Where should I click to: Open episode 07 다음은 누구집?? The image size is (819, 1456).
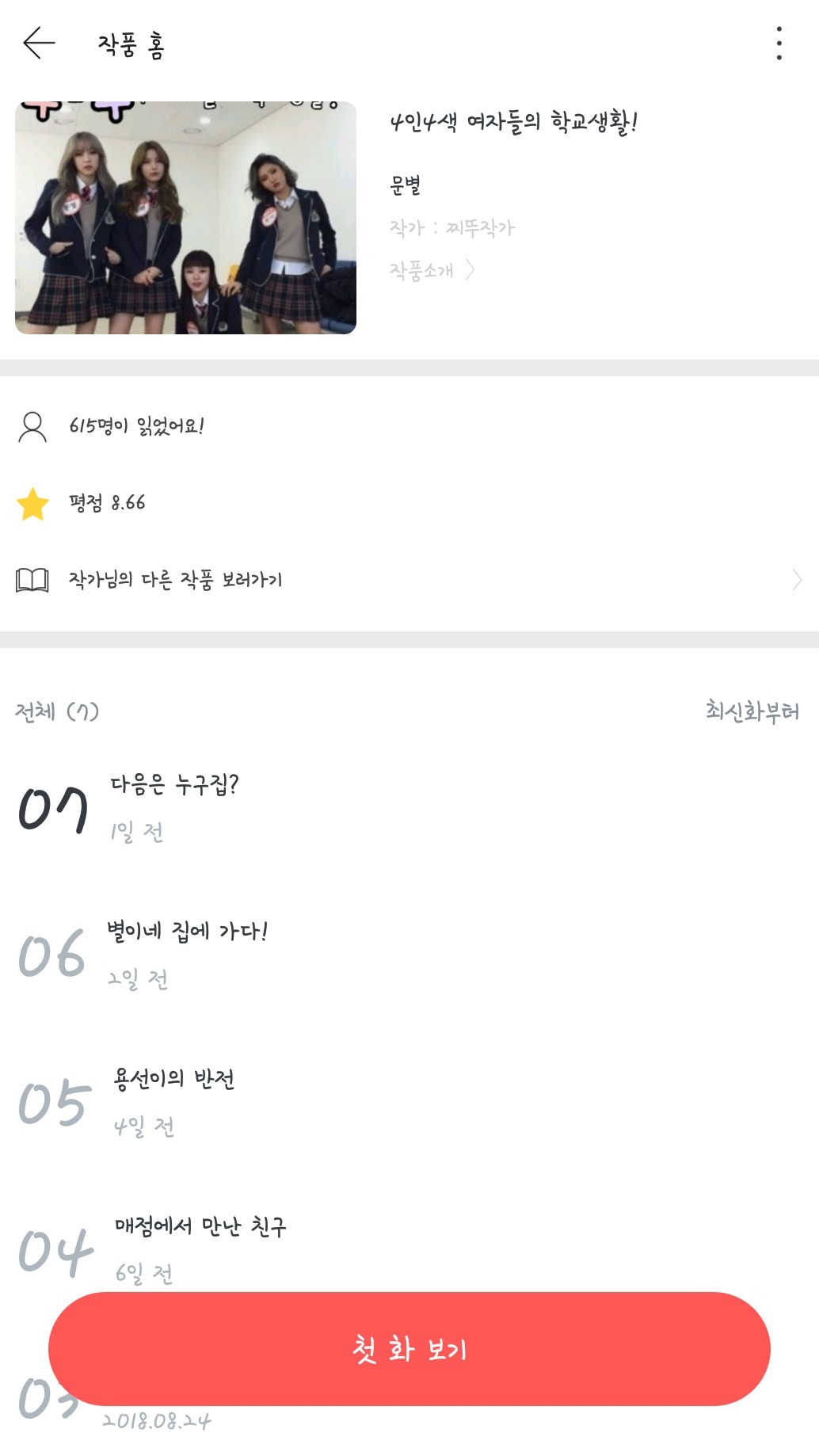[174, 806]
